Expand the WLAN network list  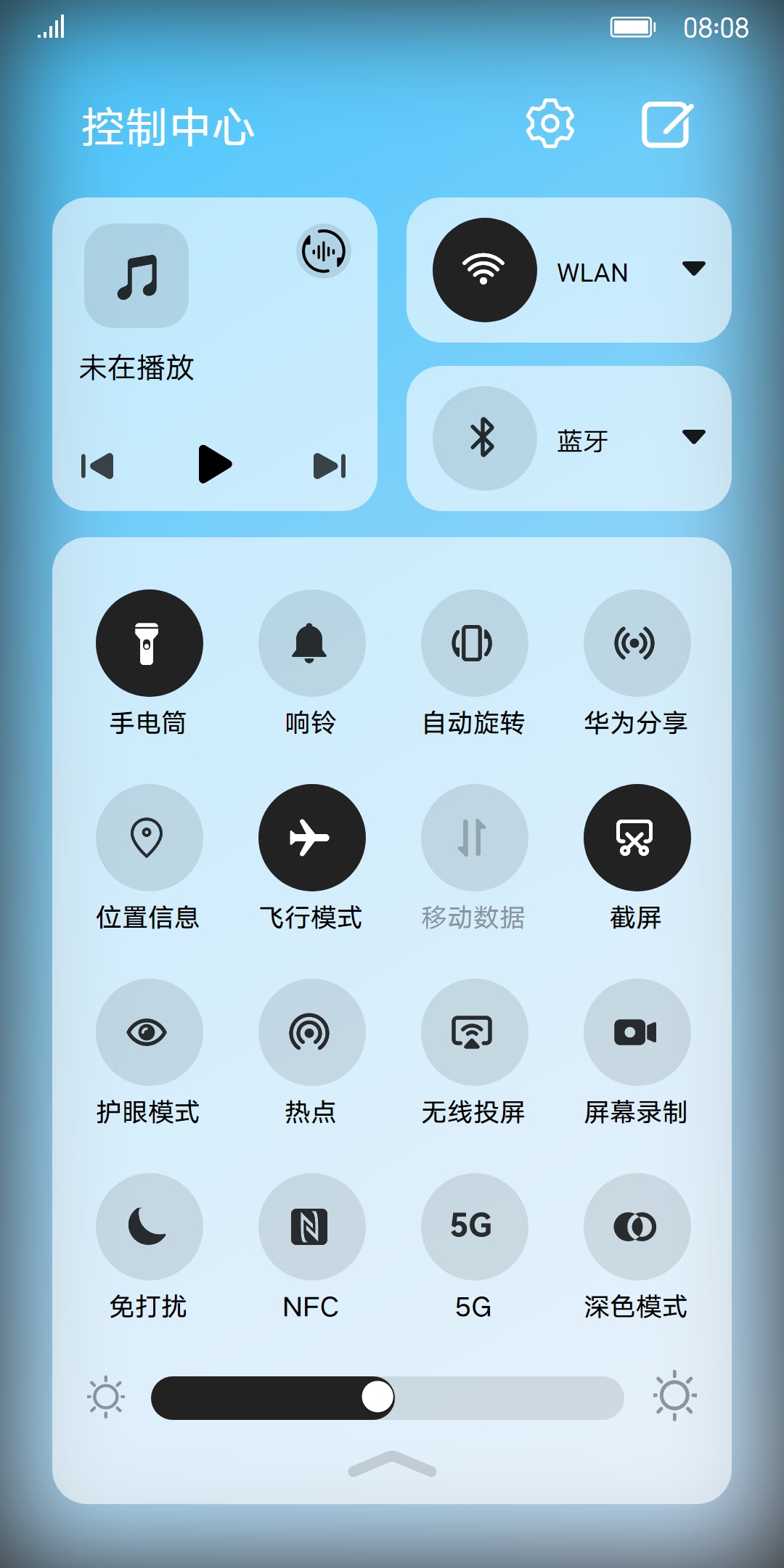(x=694, y=269)
